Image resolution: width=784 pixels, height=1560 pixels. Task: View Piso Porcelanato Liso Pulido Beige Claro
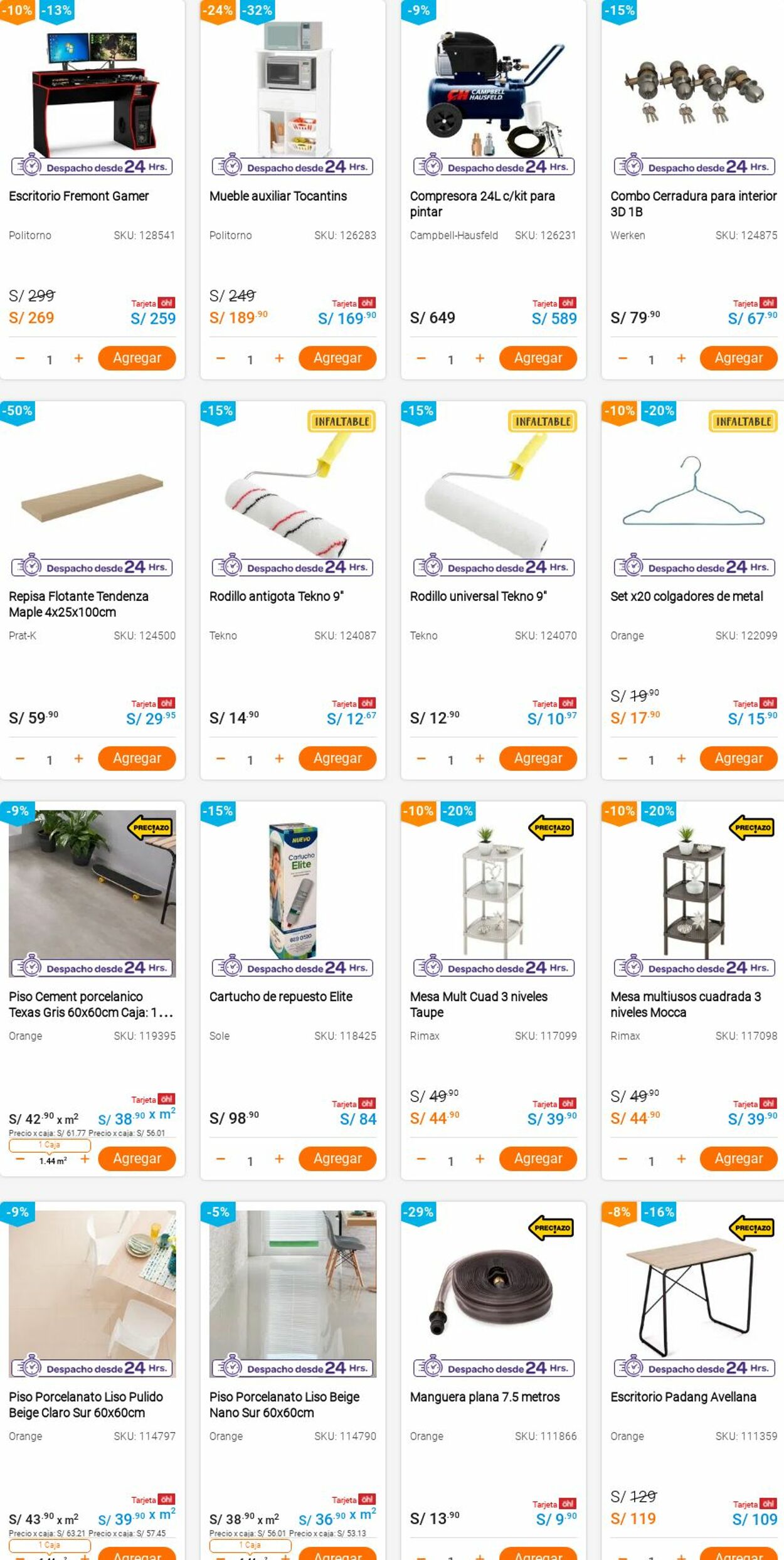tap(85, 1404)
